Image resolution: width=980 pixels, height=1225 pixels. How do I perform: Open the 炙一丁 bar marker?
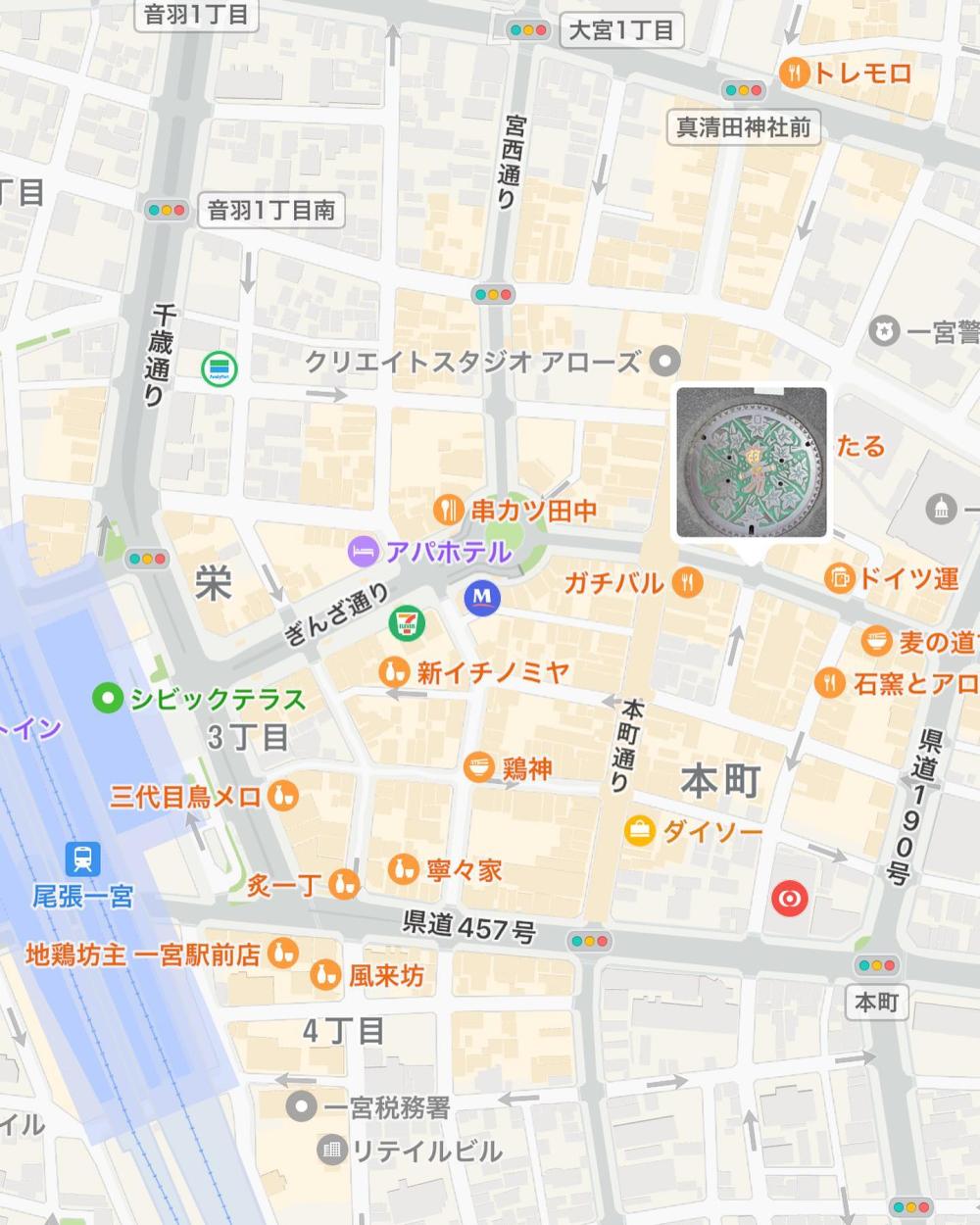tap(343, 884)
